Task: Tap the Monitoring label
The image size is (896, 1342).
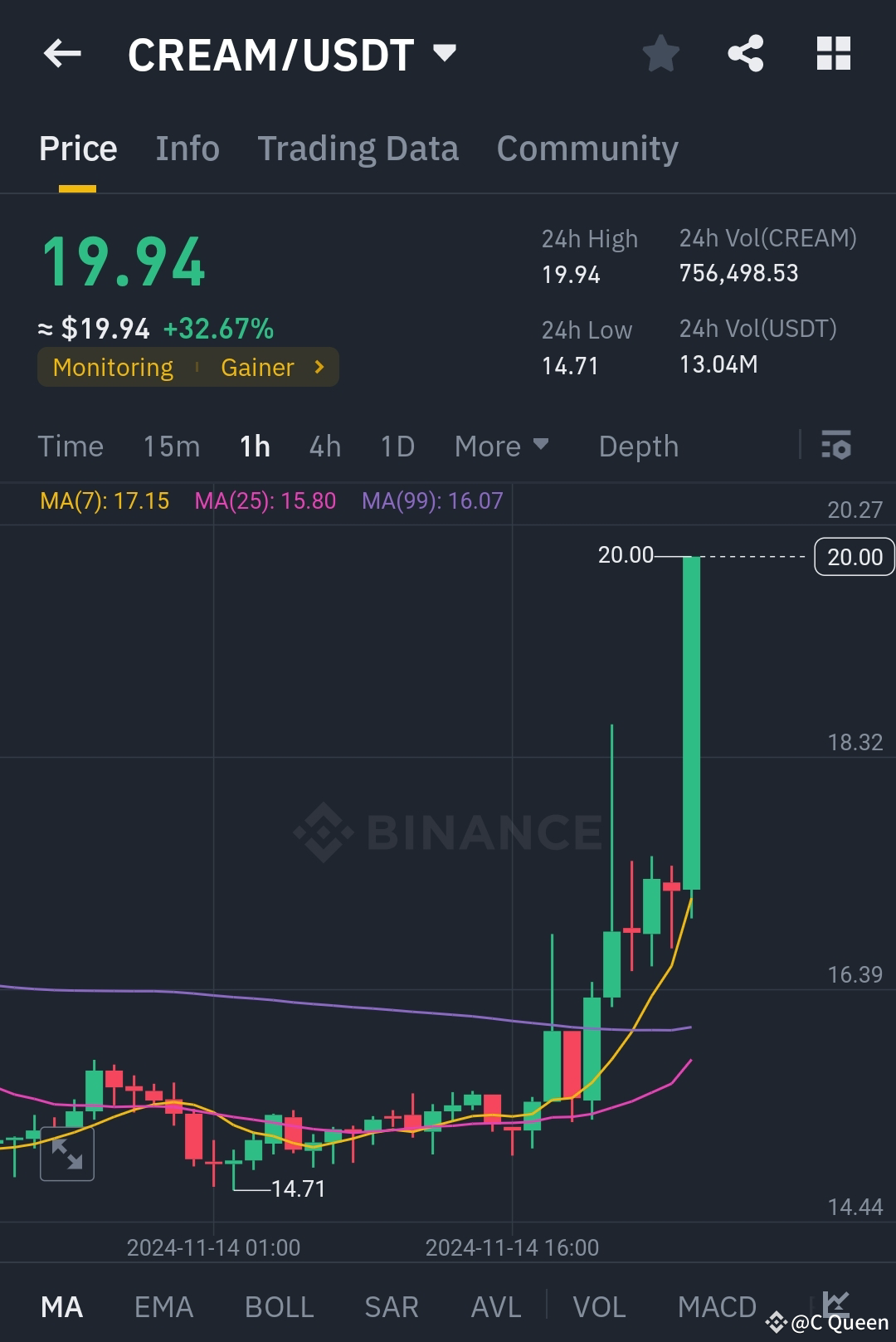Action: [x=112, y=367]
